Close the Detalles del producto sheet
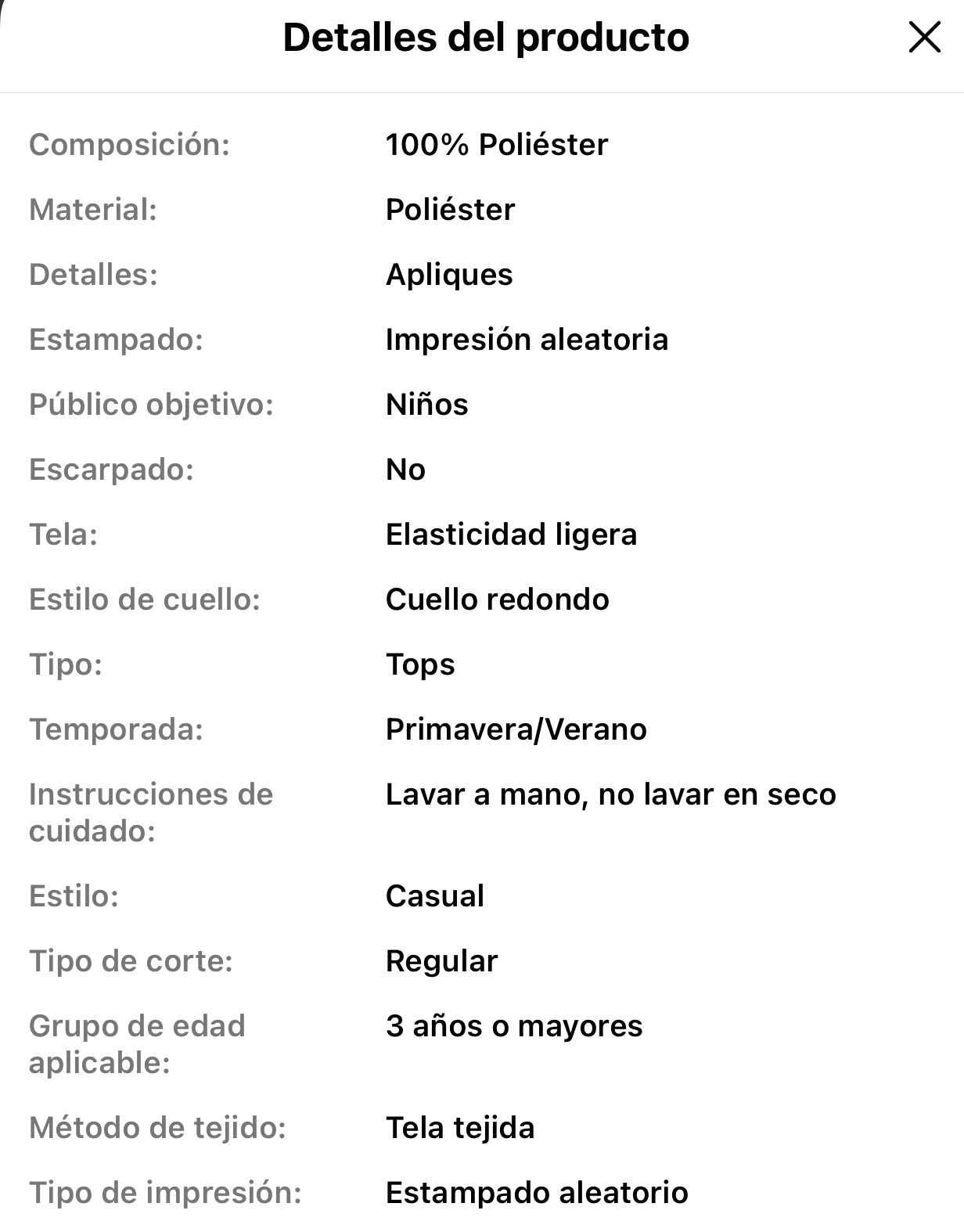This screenshot has height=1232, width=964. click(924, 37)
